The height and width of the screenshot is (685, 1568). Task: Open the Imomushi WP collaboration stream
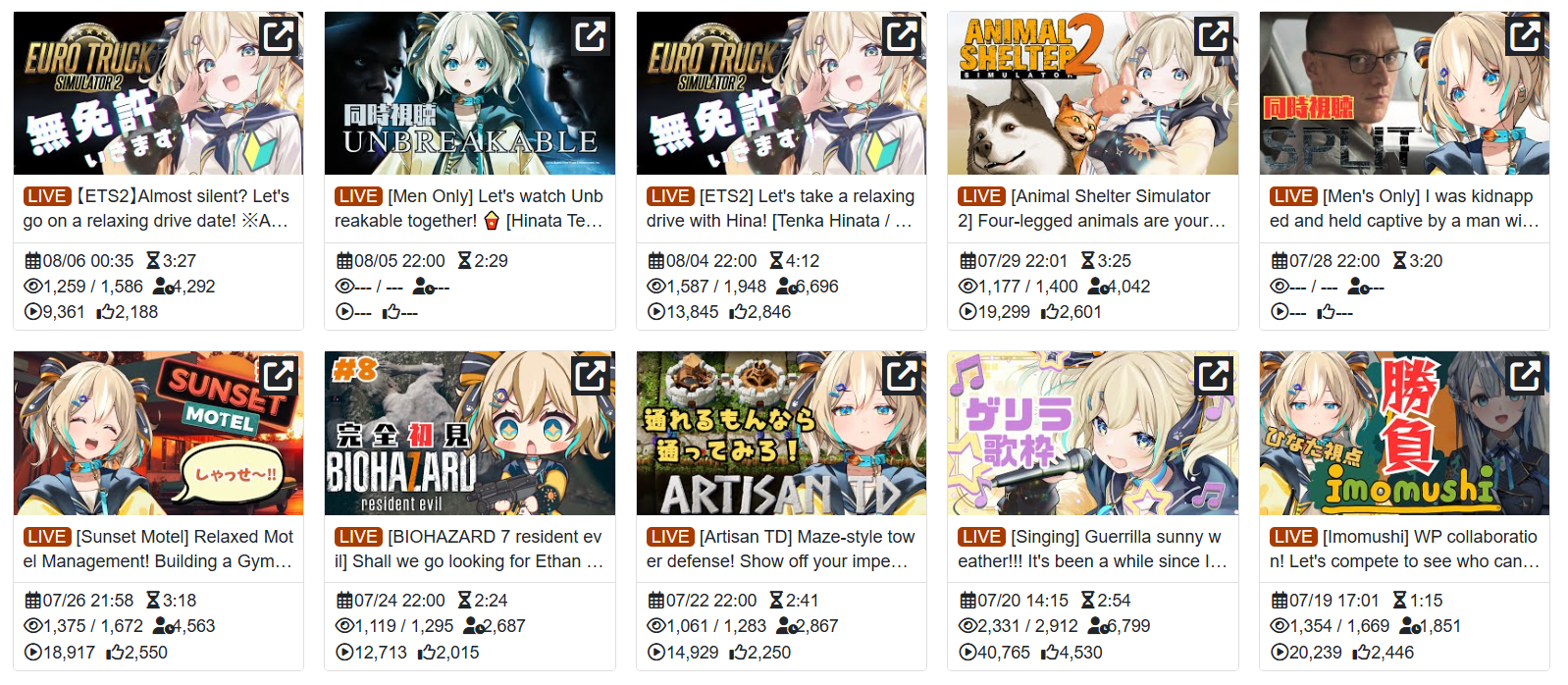pyautogui.click(x=1403, y=549)
